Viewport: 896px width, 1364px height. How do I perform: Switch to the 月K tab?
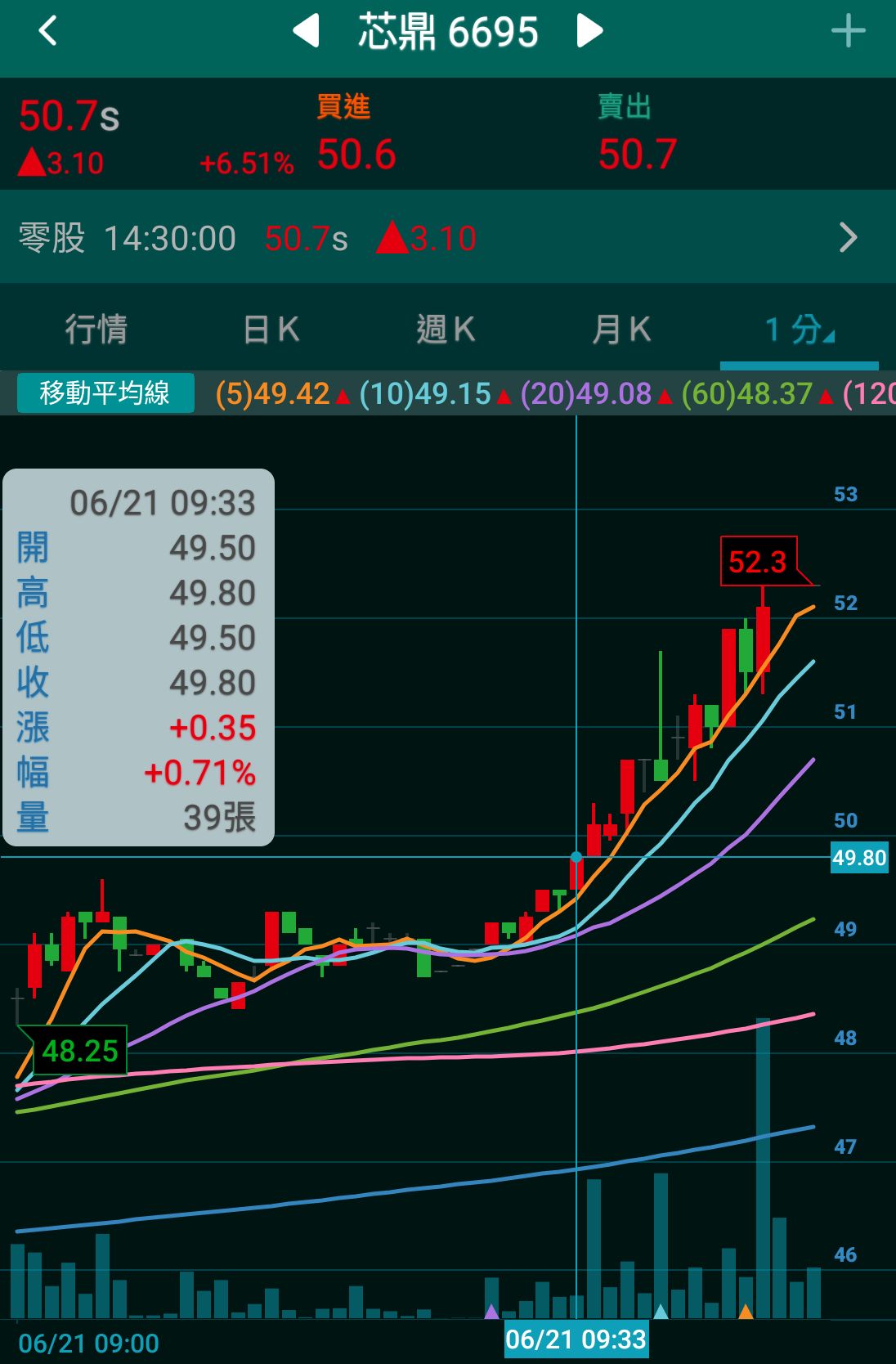(x=621, y=330)
